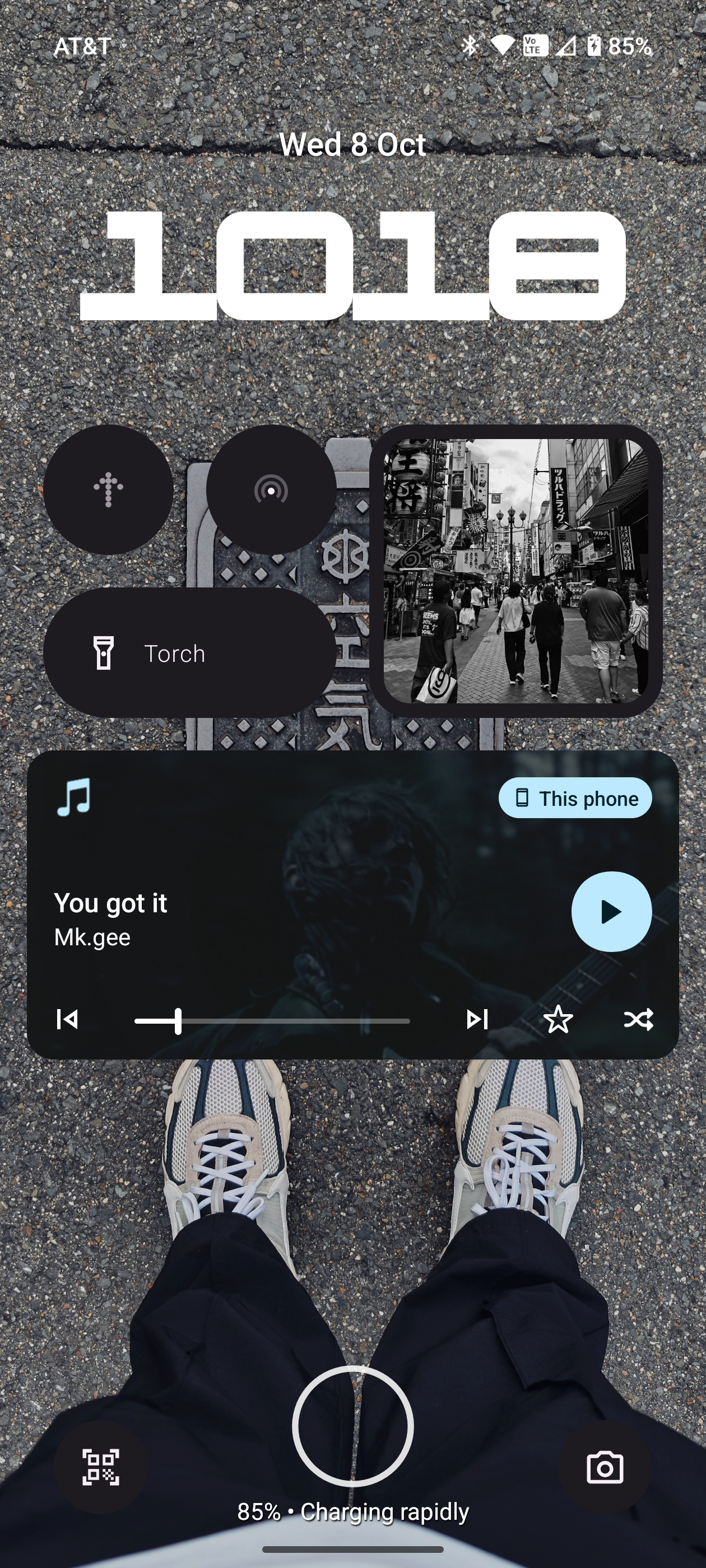Open the music app note icon

click(74, 797)
